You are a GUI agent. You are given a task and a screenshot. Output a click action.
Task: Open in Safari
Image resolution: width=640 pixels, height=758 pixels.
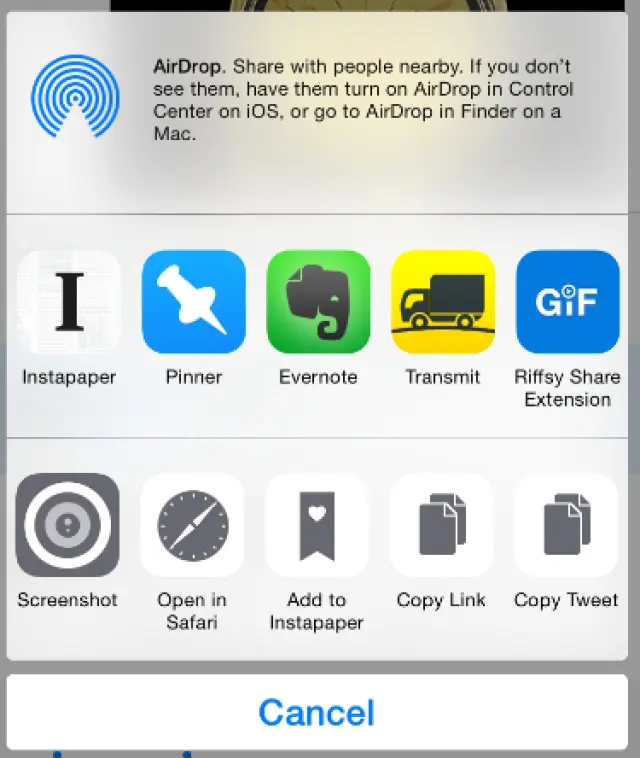coord(192,525)
